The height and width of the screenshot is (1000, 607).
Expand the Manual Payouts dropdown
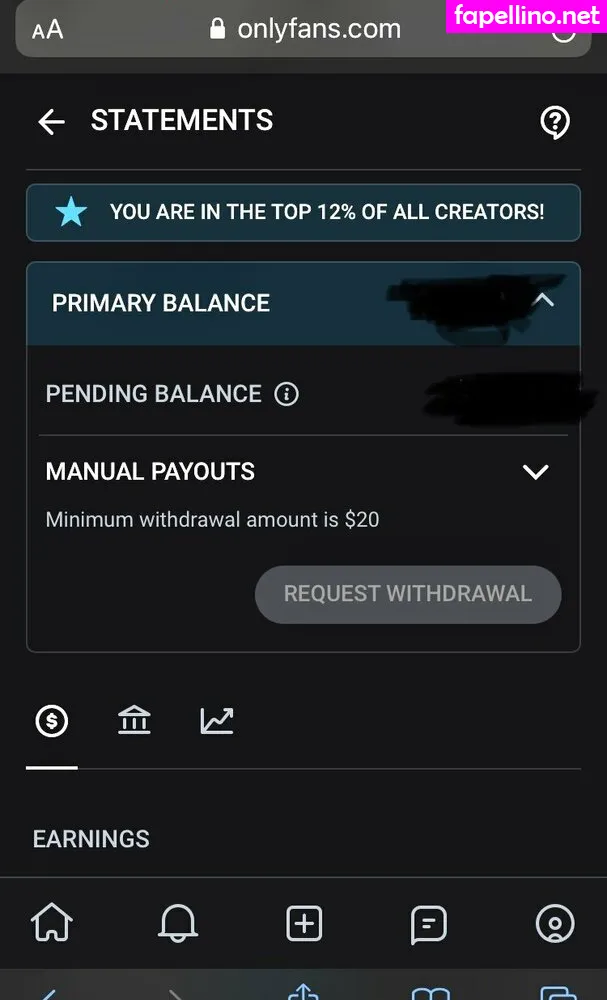point(536,472)
